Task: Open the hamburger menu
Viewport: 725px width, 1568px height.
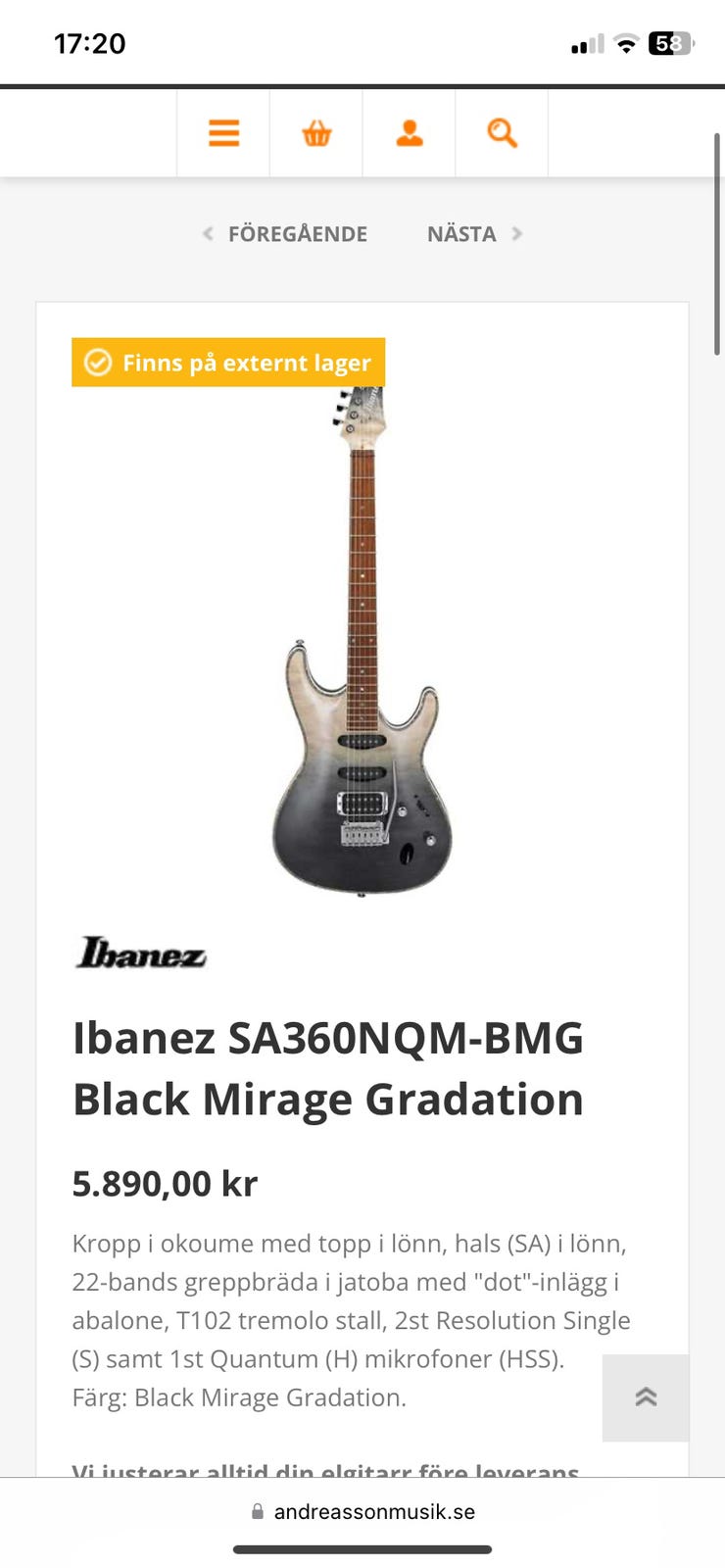Action: (x=223, y=133)
